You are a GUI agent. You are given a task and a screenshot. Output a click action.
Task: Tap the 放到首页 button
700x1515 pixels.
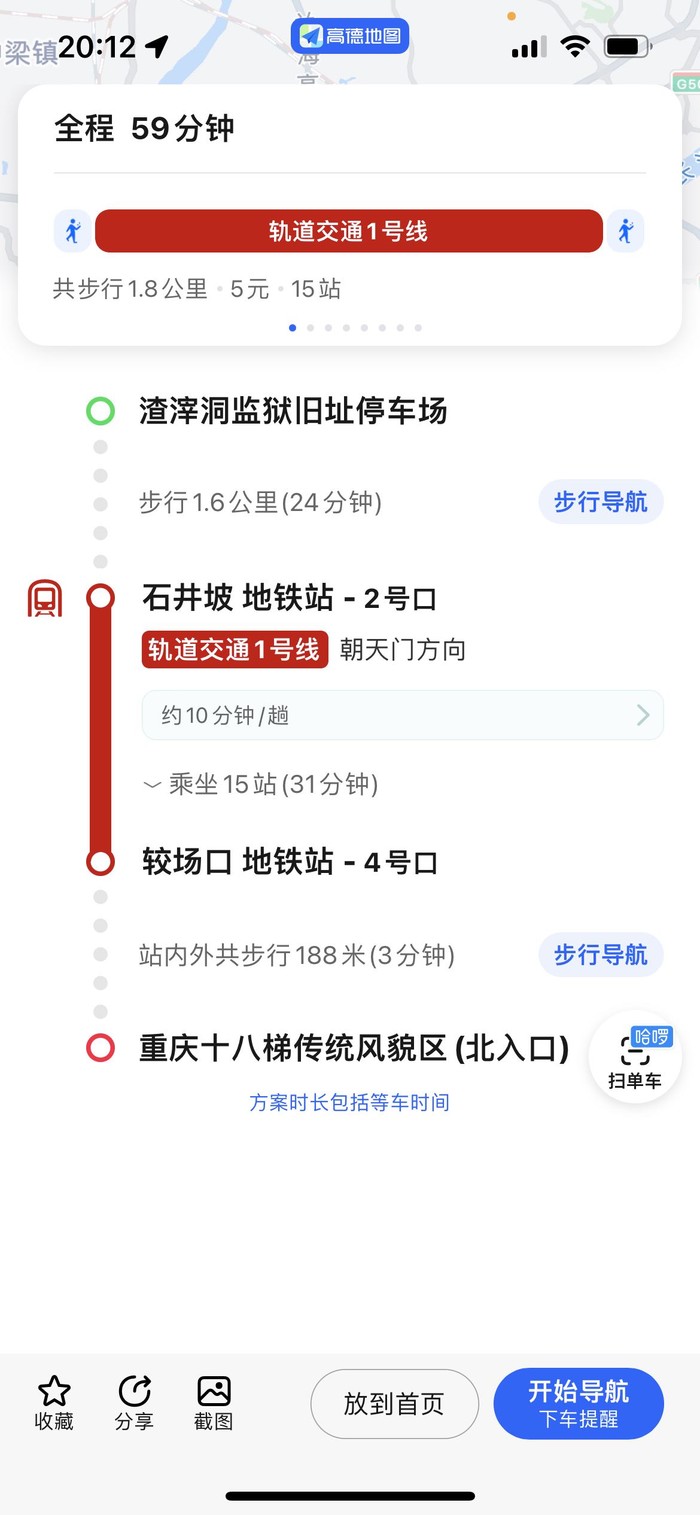394,1403
